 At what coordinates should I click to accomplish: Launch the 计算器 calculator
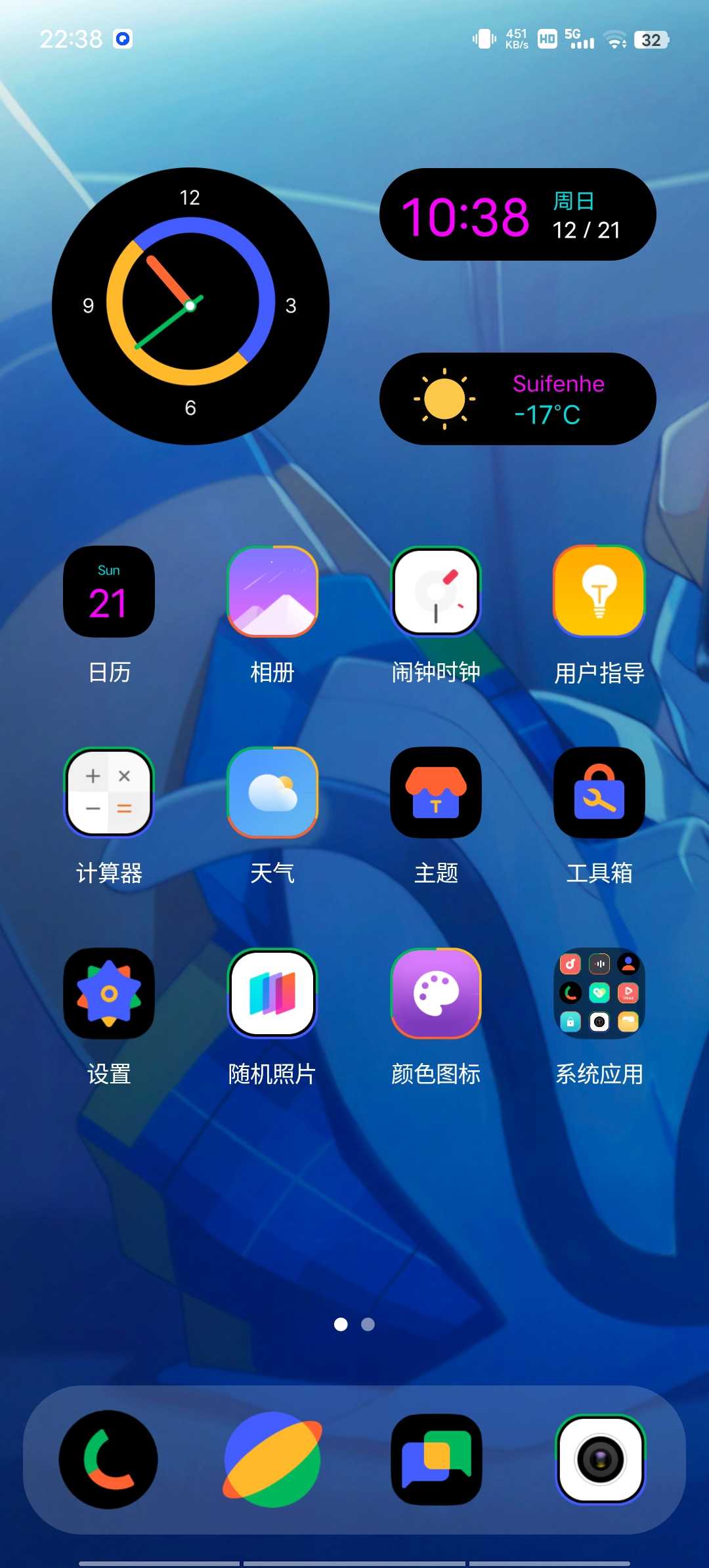click(x=109, y=793)
